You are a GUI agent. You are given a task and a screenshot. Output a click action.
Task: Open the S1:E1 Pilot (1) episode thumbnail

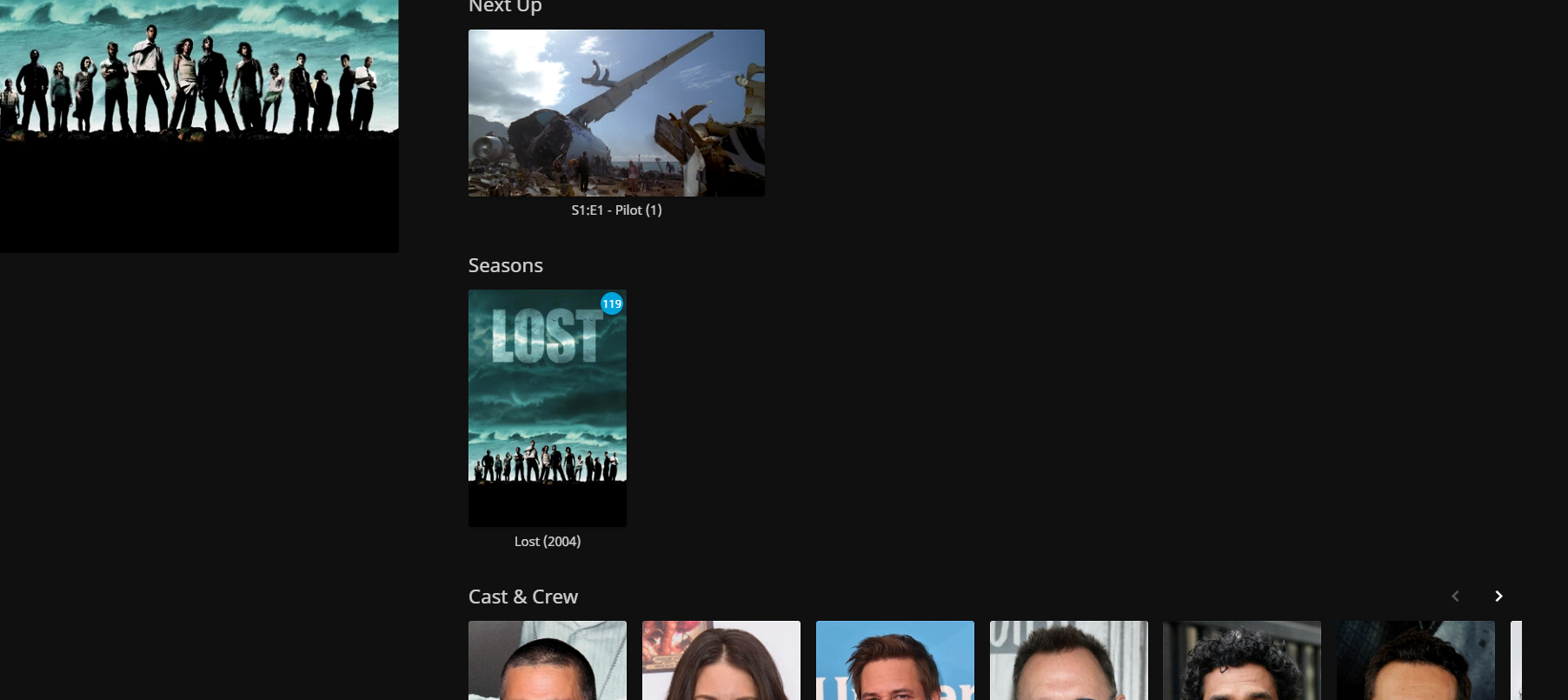point(616,113)
